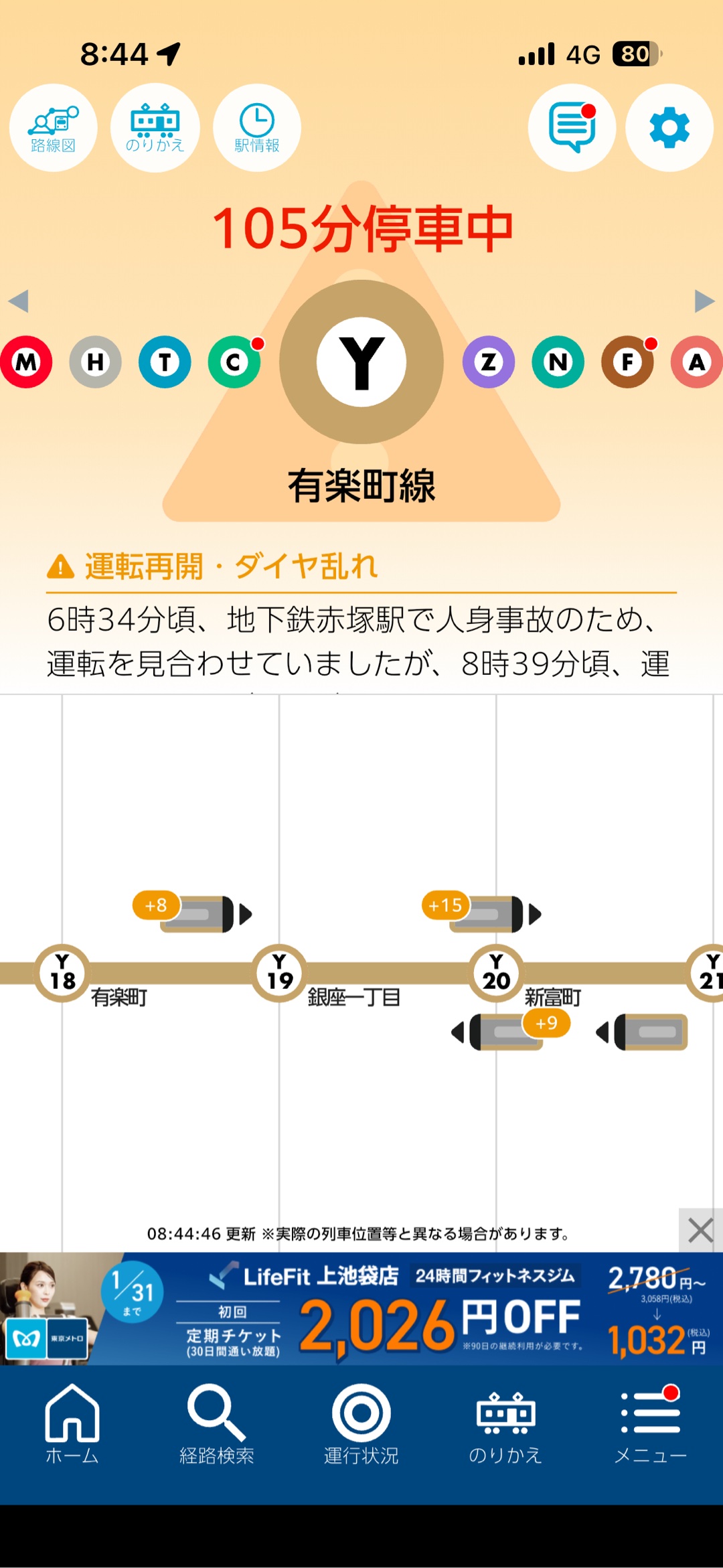Go to the previous line with left arrow
723x1568 pixels.
point(19,301)
